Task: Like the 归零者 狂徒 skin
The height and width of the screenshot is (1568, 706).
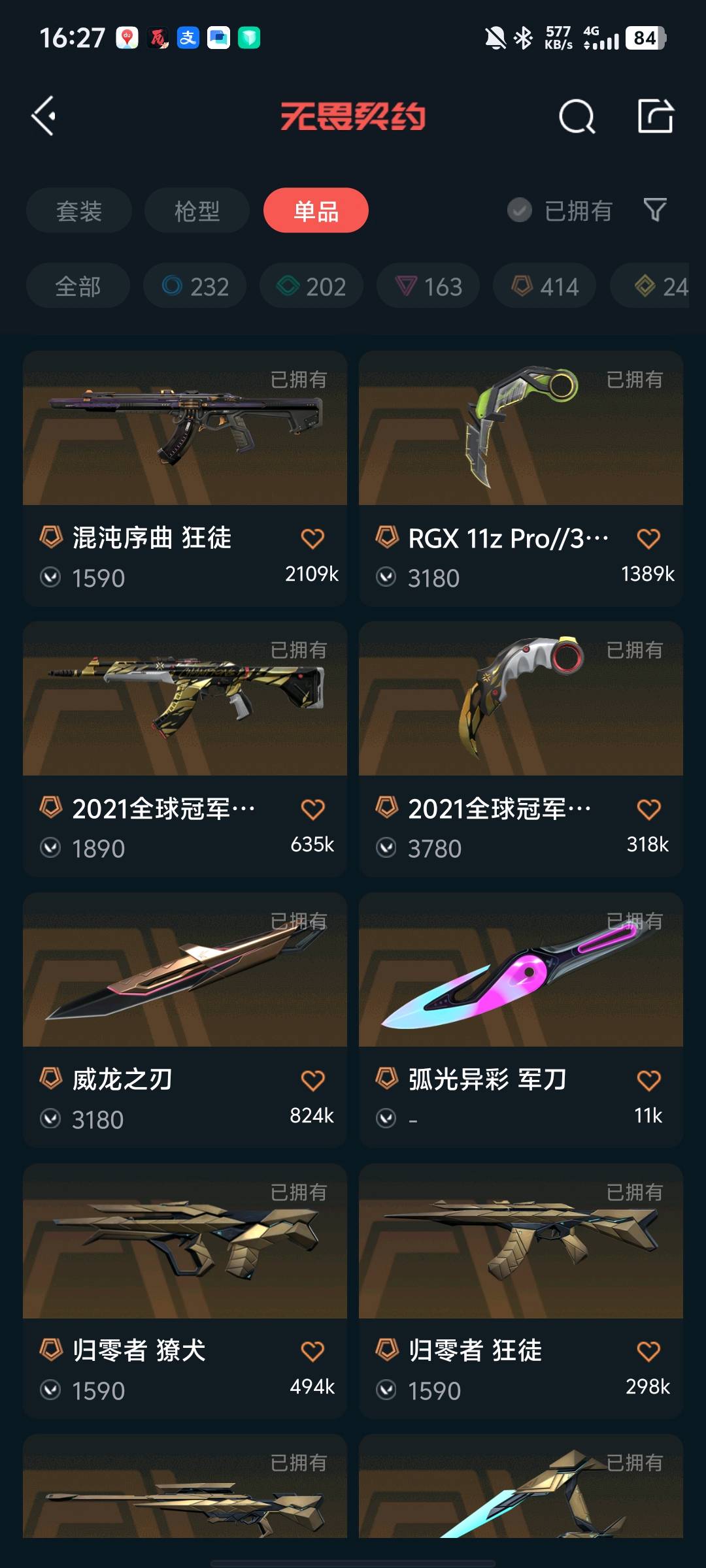Action: coord(648,1350)
